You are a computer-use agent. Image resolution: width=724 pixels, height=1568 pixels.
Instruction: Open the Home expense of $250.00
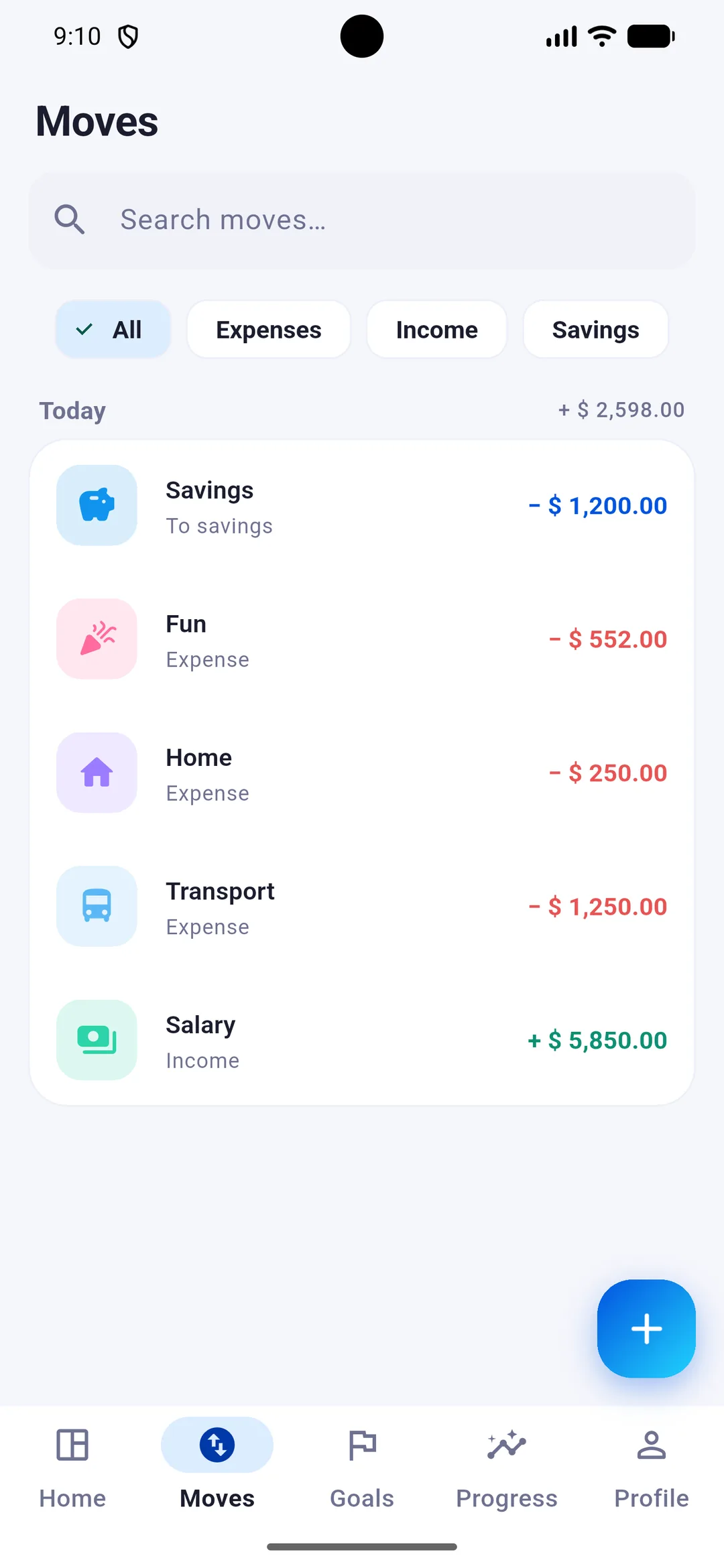[362, 773]
